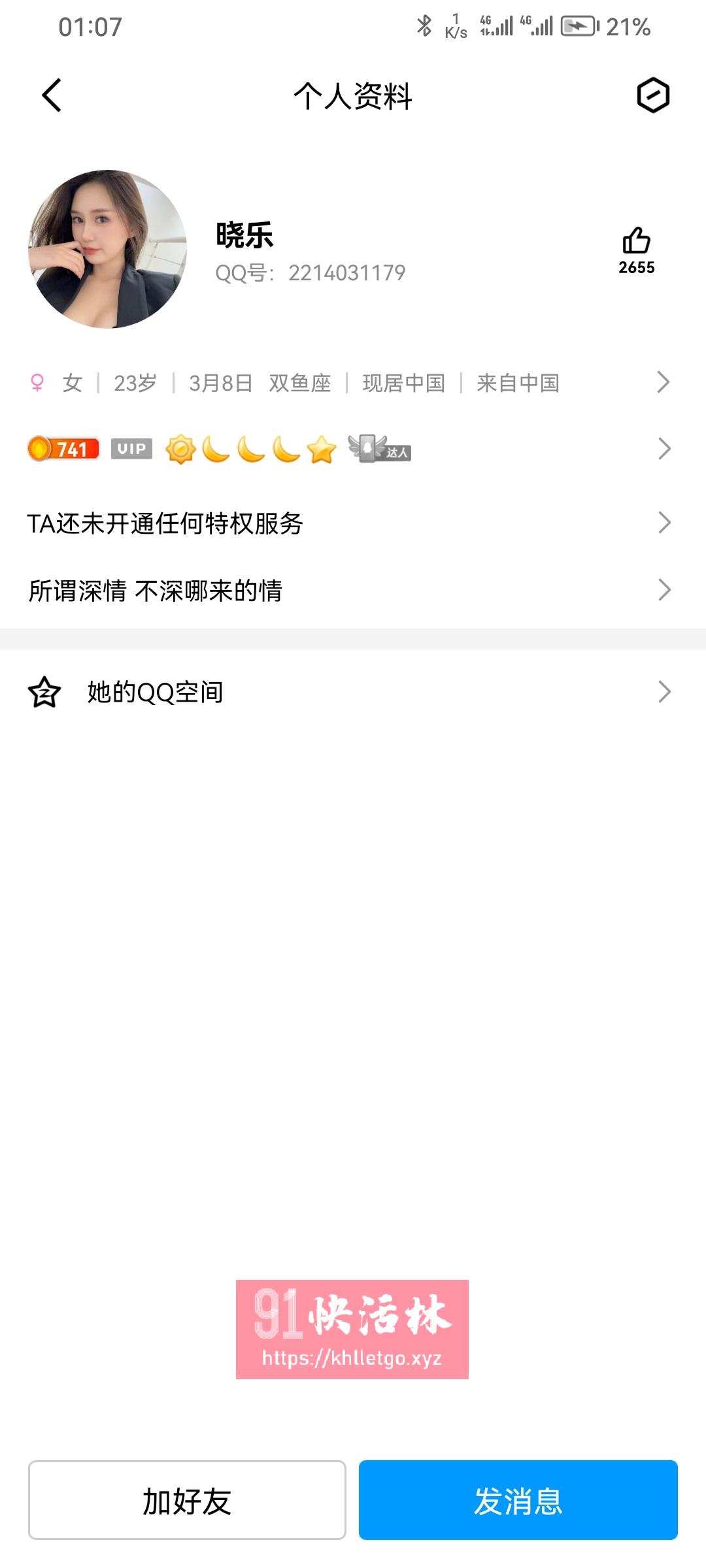
Task: Open signature 所谓深情 detail chevron
Action: (x=665, y=590)
